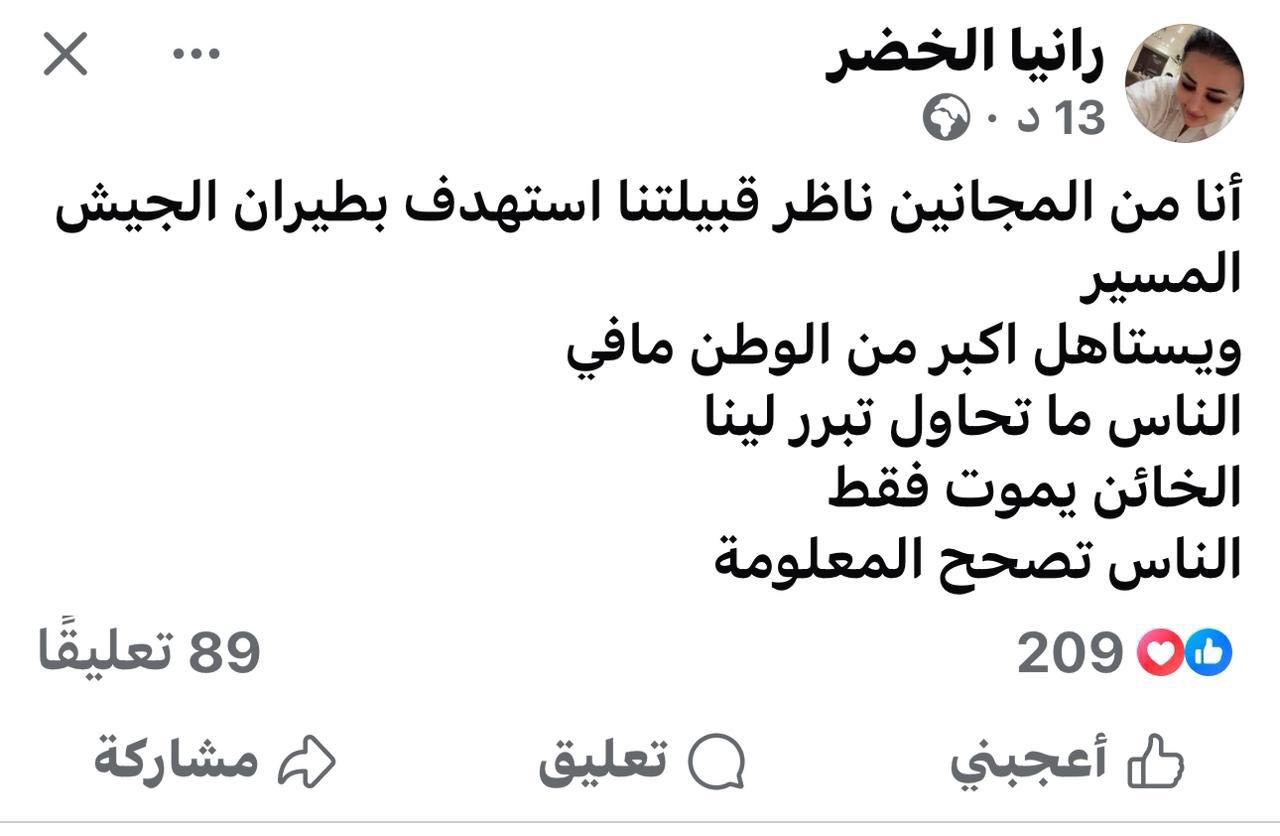Open the three-dot post options menu

(x=196, y=54)
